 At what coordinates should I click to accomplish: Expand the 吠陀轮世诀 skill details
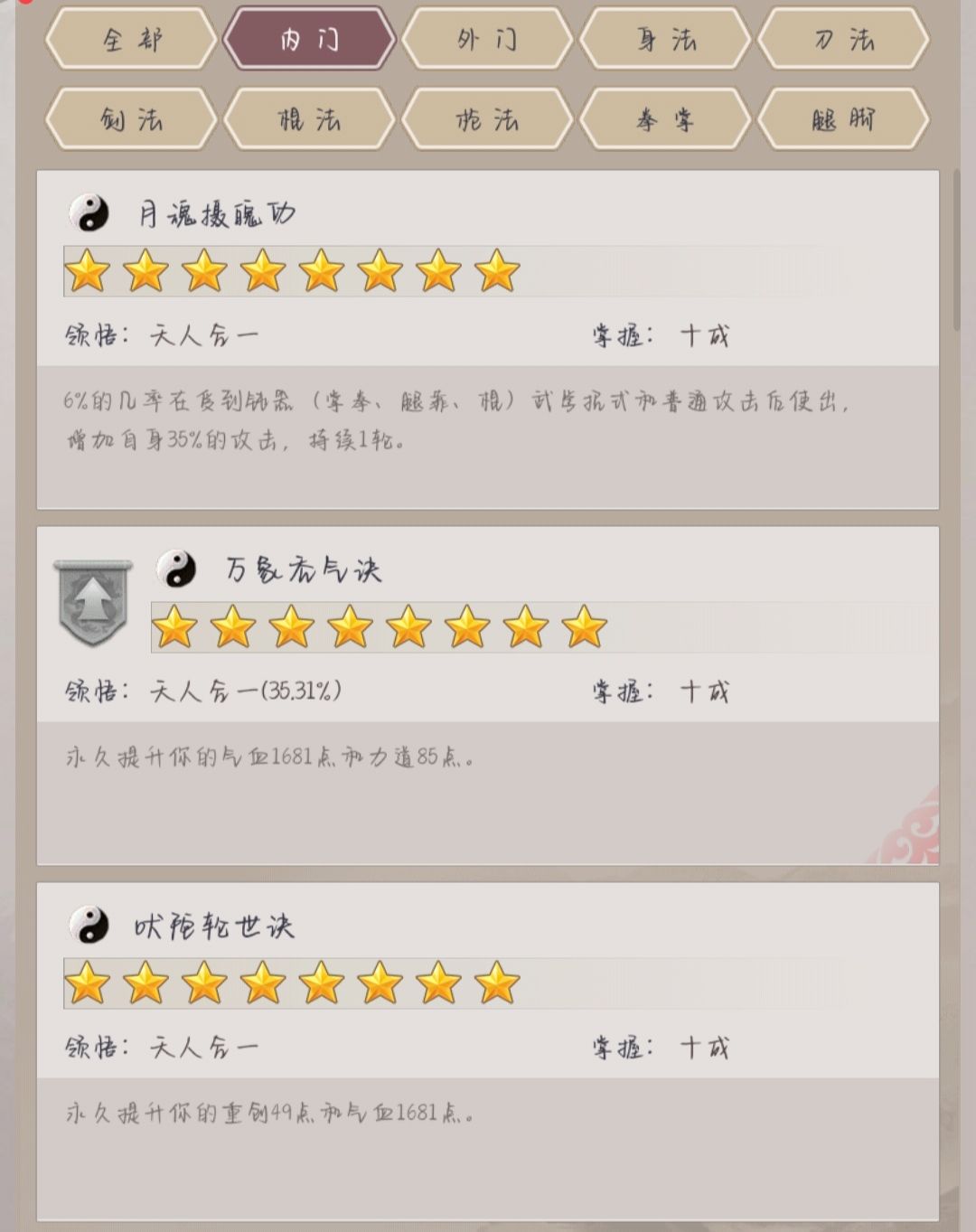click(488, 1051)
